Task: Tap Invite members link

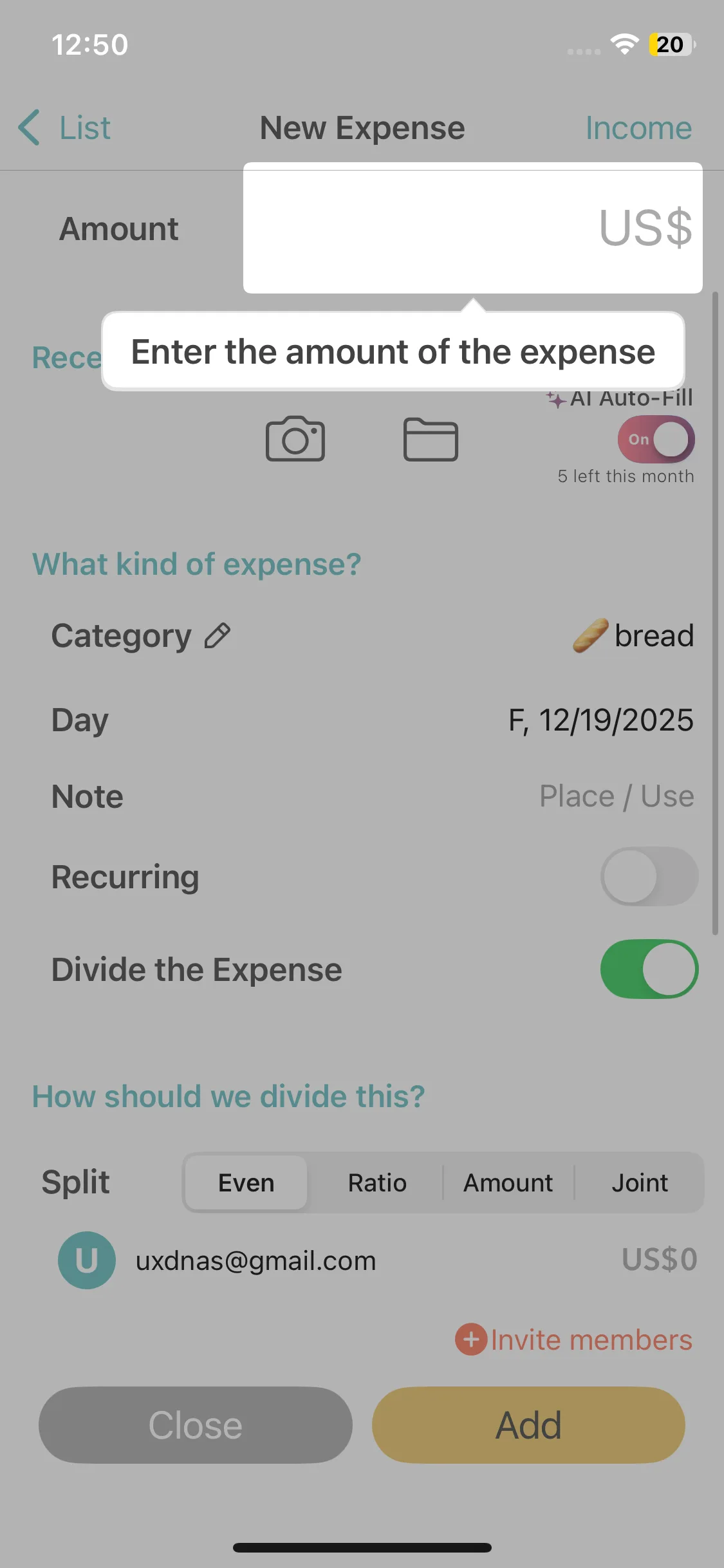Action: [x=574, y=1339]
